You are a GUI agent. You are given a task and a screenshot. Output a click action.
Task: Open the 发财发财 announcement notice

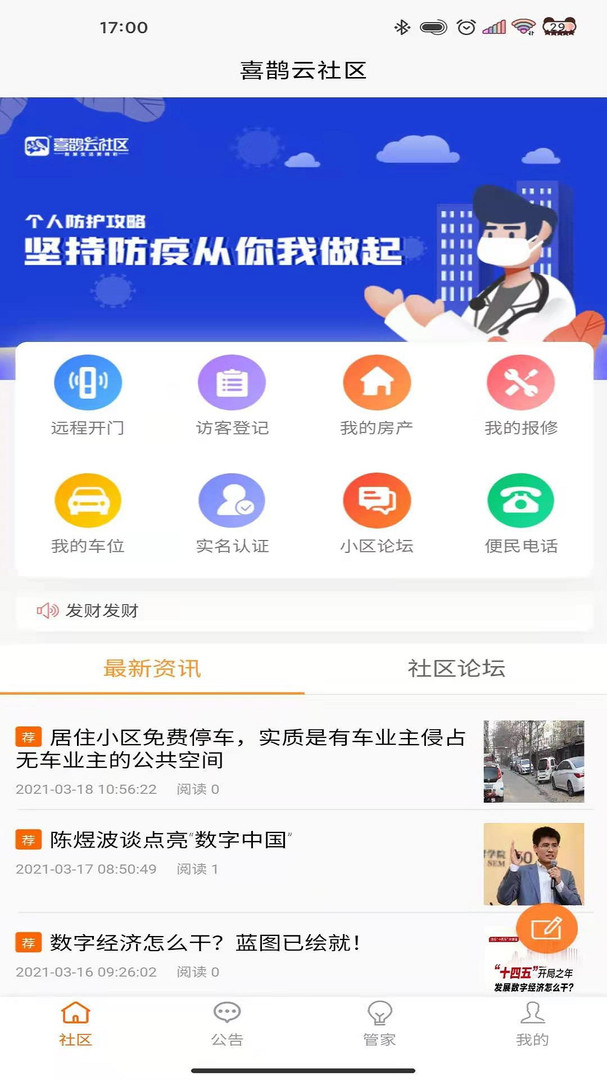coord(303,611)
